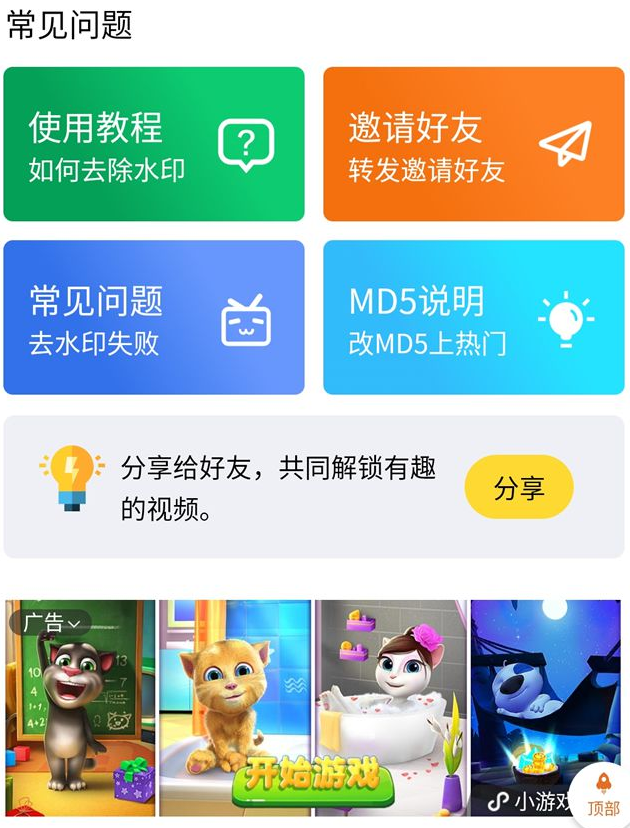Tap the 邀请好友 invite friends card
The image size is (630, 828).
pos(473,144)
